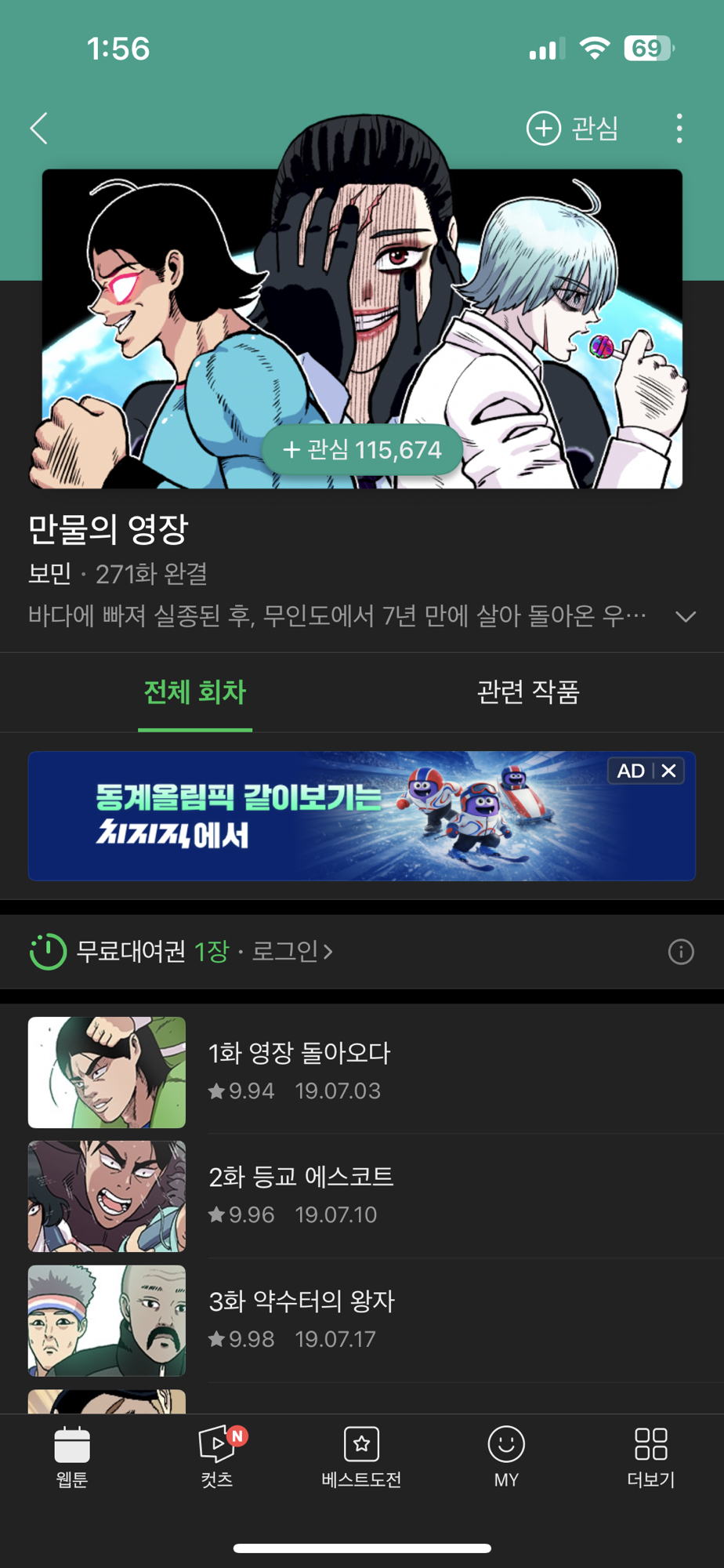The image size is (724, 1568).
Task: Switch to the 베스트도전 tab
Action: pos(361,1457)
